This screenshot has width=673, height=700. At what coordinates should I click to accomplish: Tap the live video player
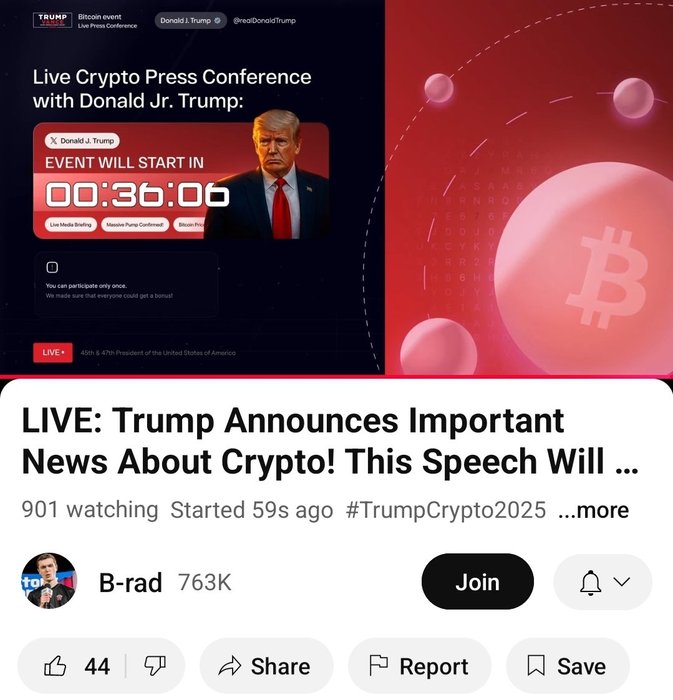(336, 187)
